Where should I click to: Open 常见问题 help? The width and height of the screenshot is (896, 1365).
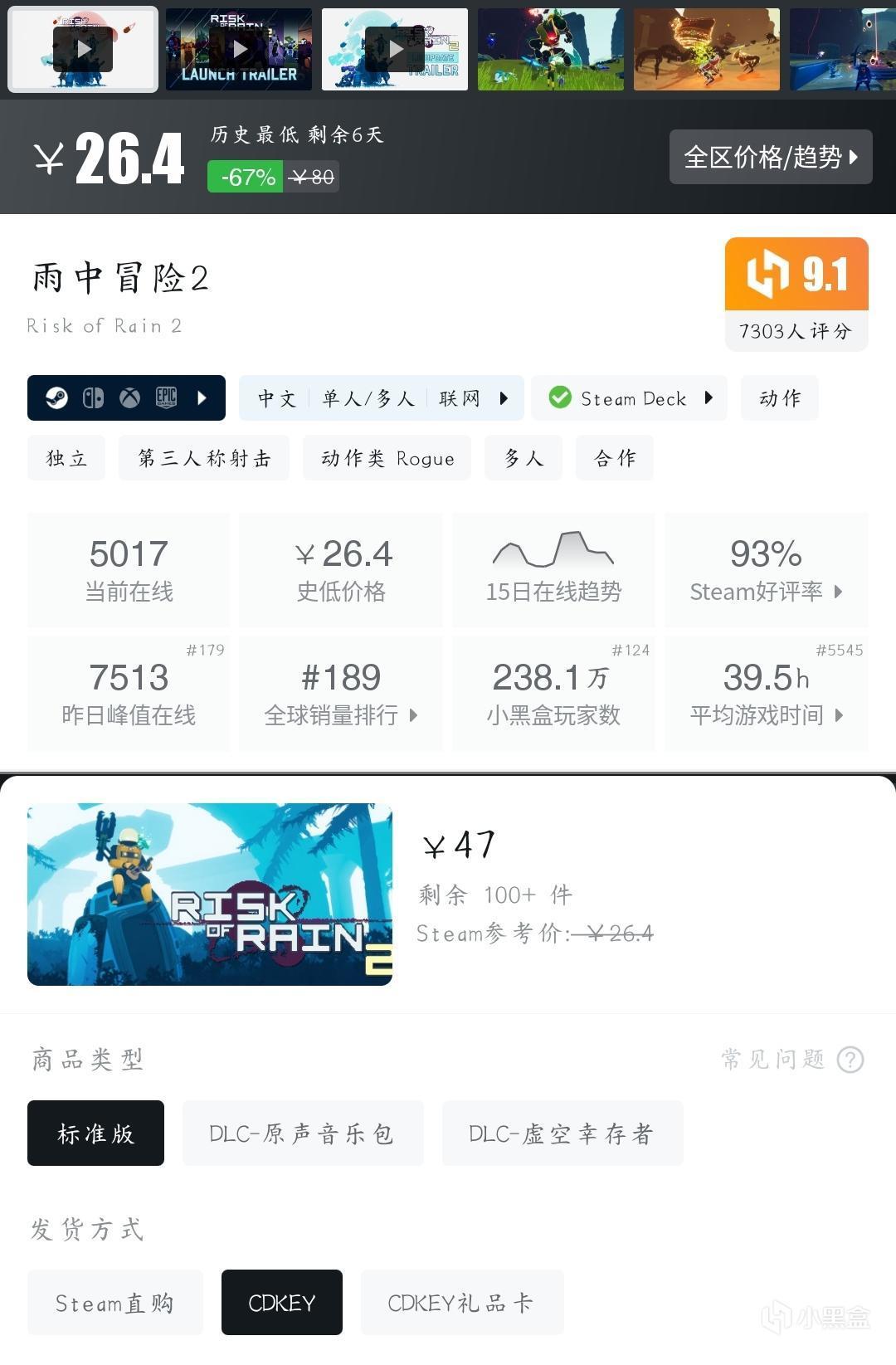tap(792, 1060)
